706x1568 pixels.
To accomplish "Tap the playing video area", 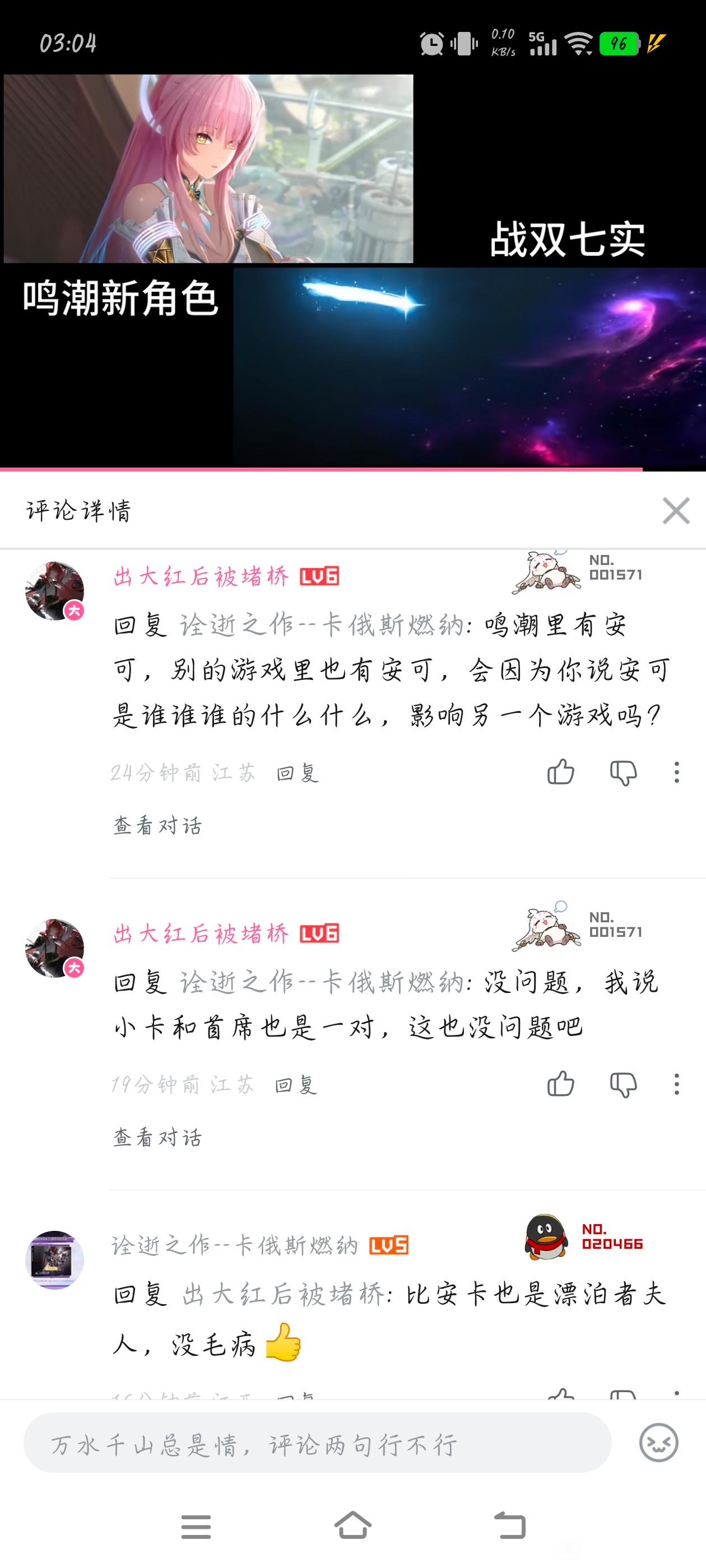I will click(x=352, y=271).
